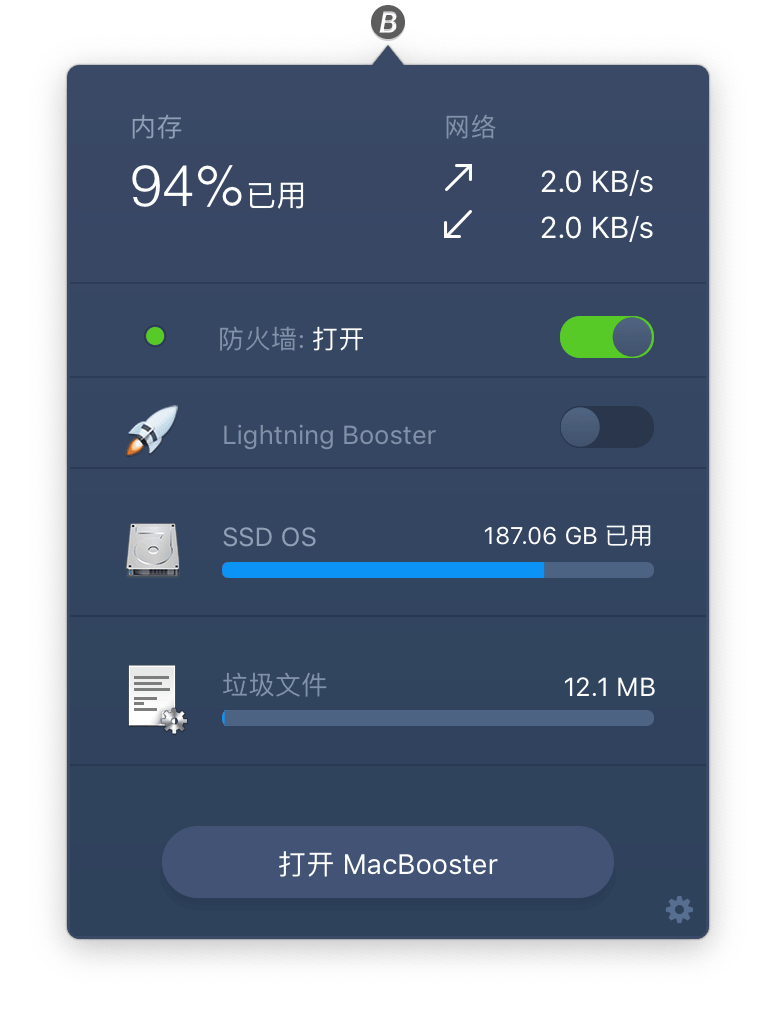Tap the MacBooster menu bar icon

pos(387,22)
